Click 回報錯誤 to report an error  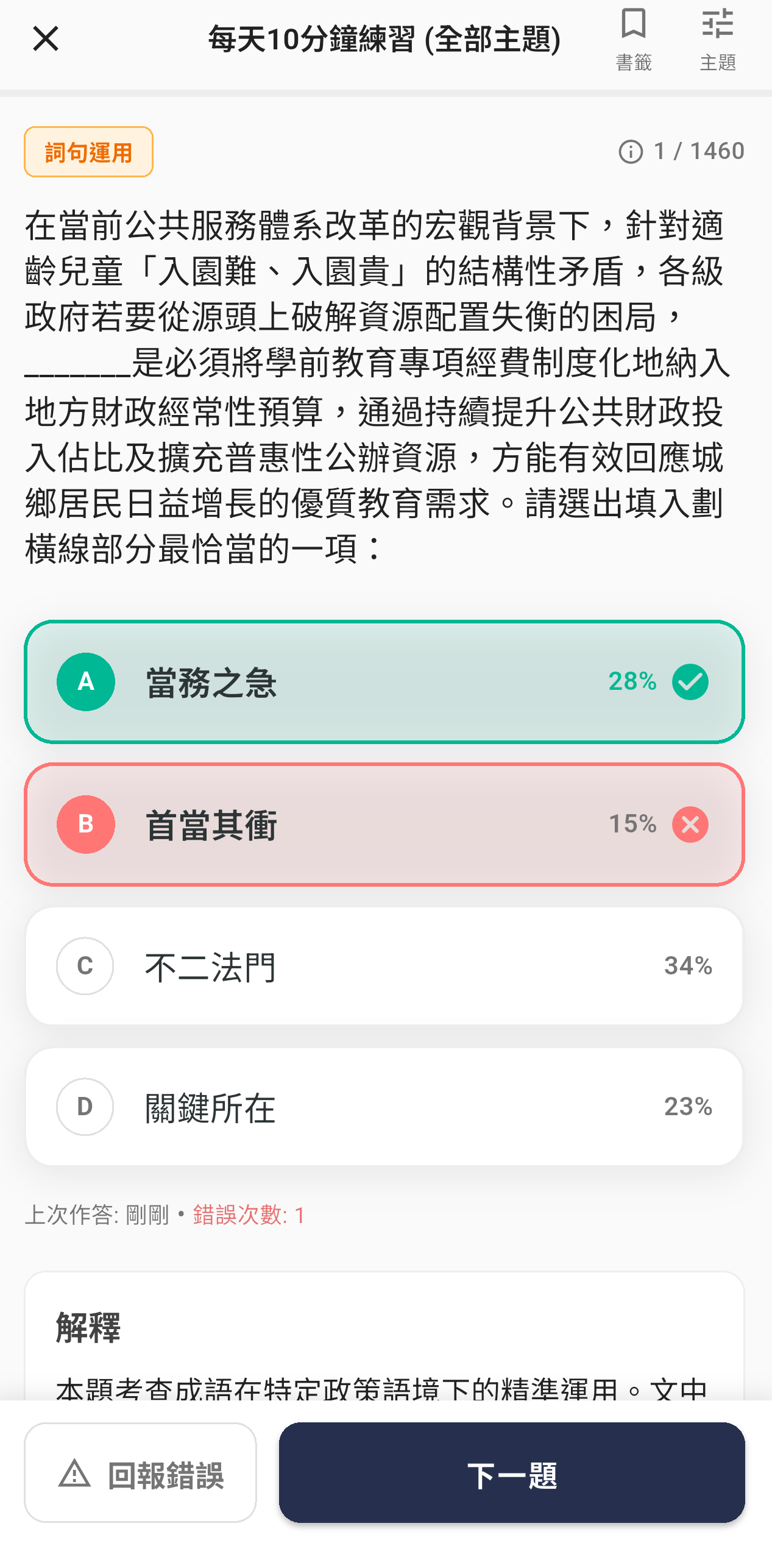[x=140, y=1474]
